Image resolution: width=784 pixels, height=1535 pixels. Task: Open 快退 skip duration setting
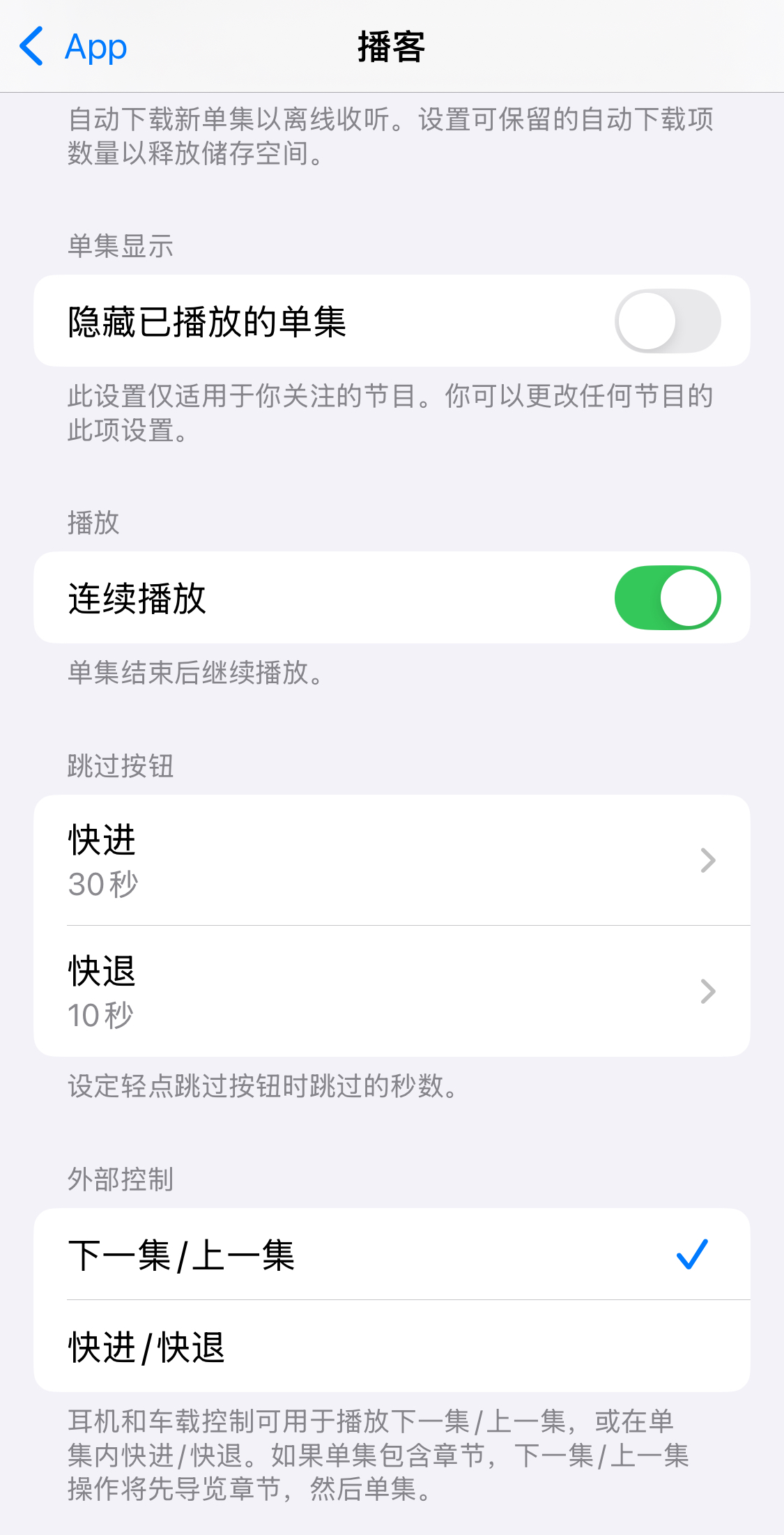point(392,991)
